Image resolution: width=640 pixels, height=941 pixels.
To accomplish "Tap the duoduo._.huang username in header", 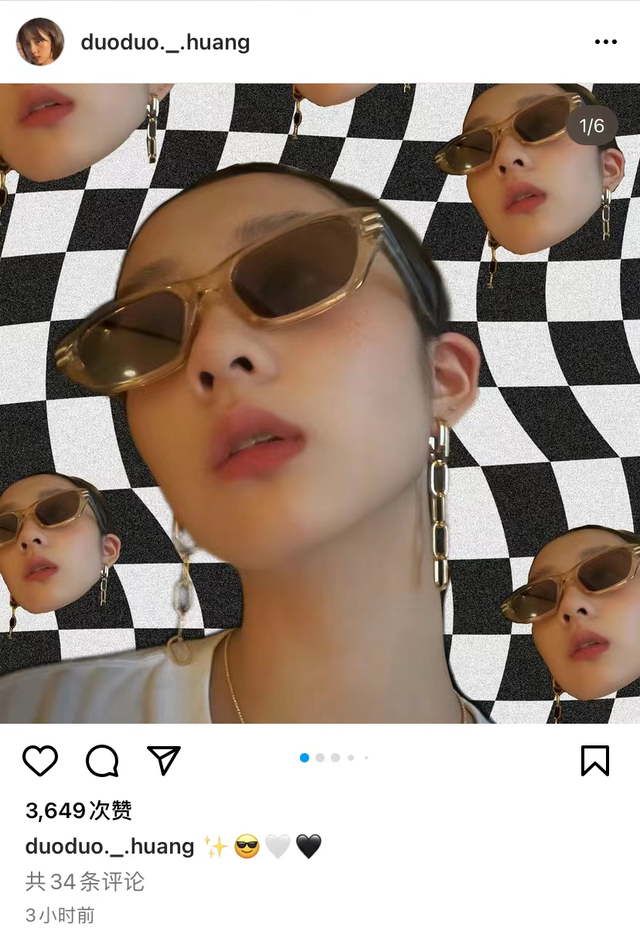I will pyautogui.click(x=165, y=42).
